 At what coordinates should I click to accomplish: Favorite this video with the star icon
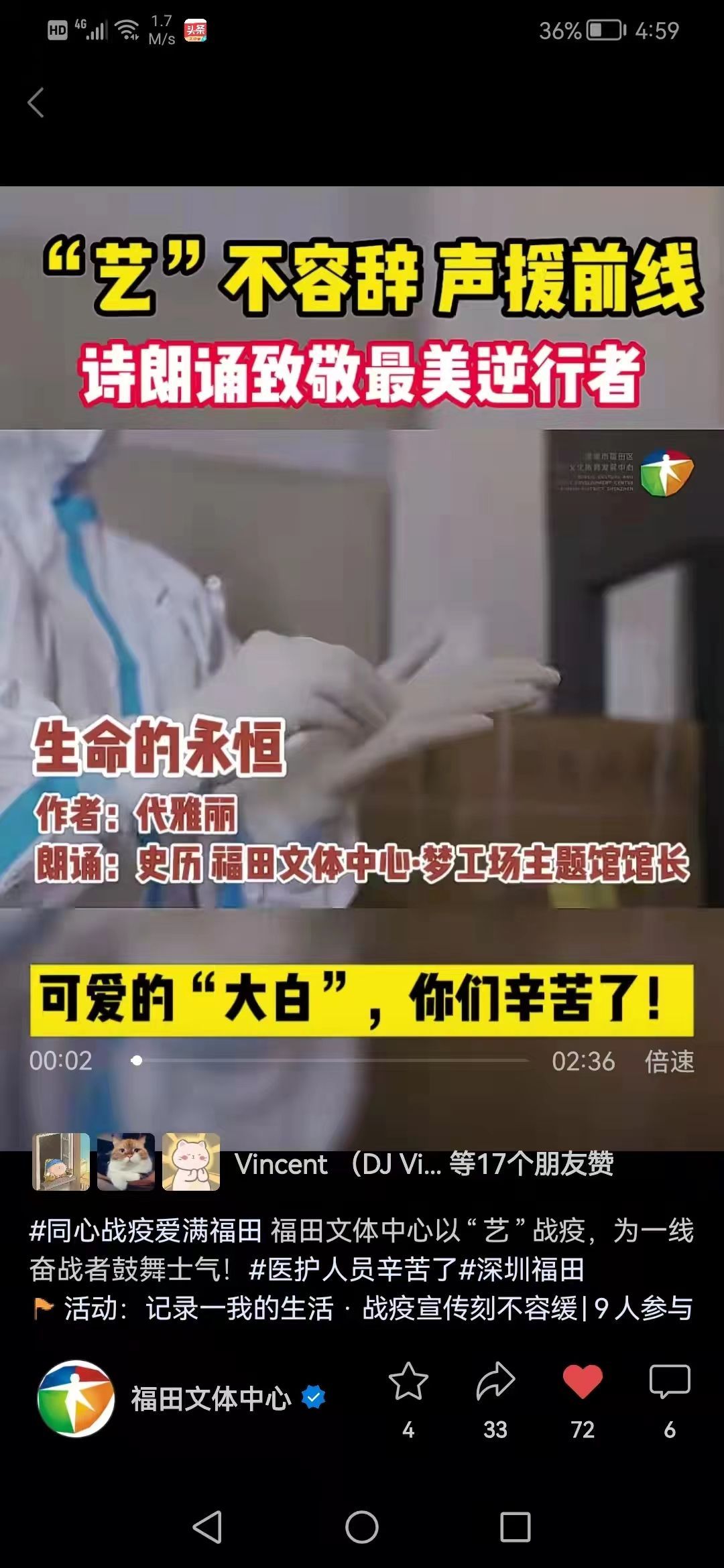tap(408, 1382)
